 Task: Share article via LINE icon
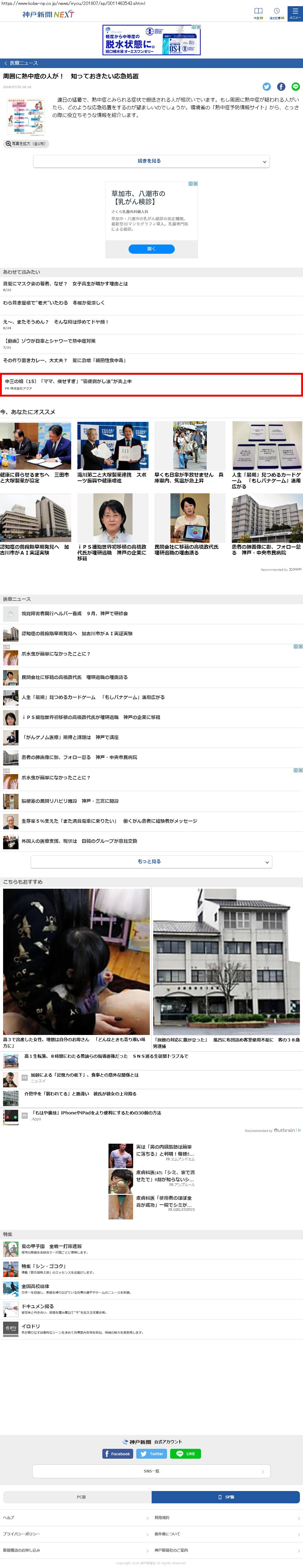click(x=296, y=87)
